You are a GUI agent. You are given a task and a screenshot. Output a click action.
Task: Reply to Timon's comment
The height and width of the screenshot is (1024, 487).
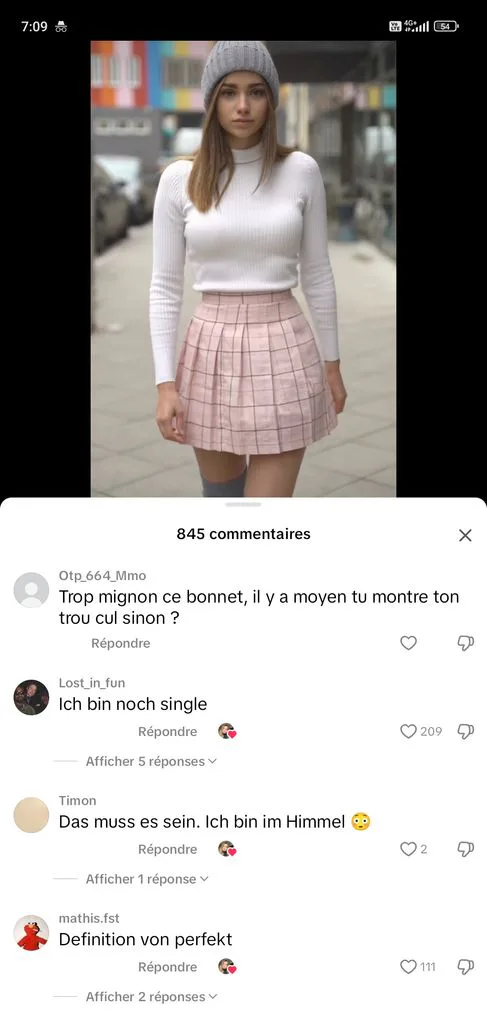click(x=167, y=849)
